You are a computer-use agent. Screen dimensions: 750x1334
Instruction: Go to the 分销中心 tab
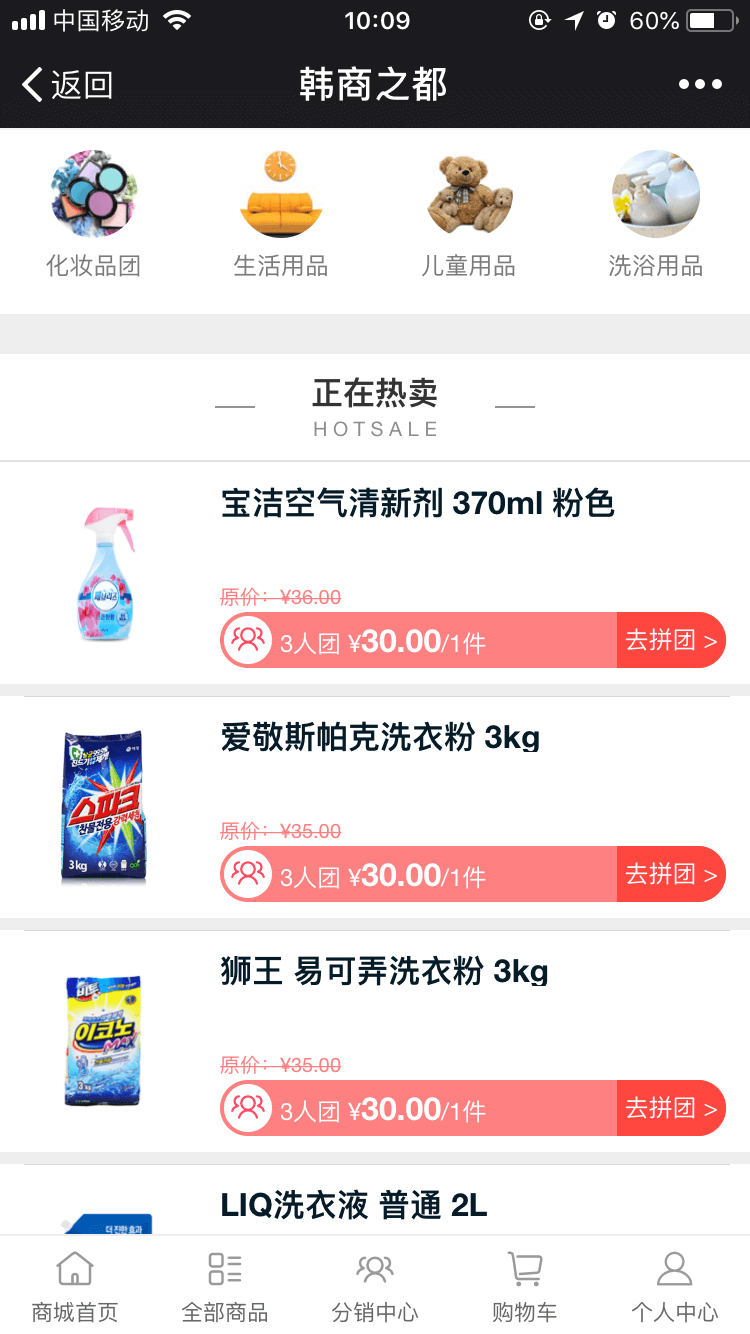[375, 1286]
